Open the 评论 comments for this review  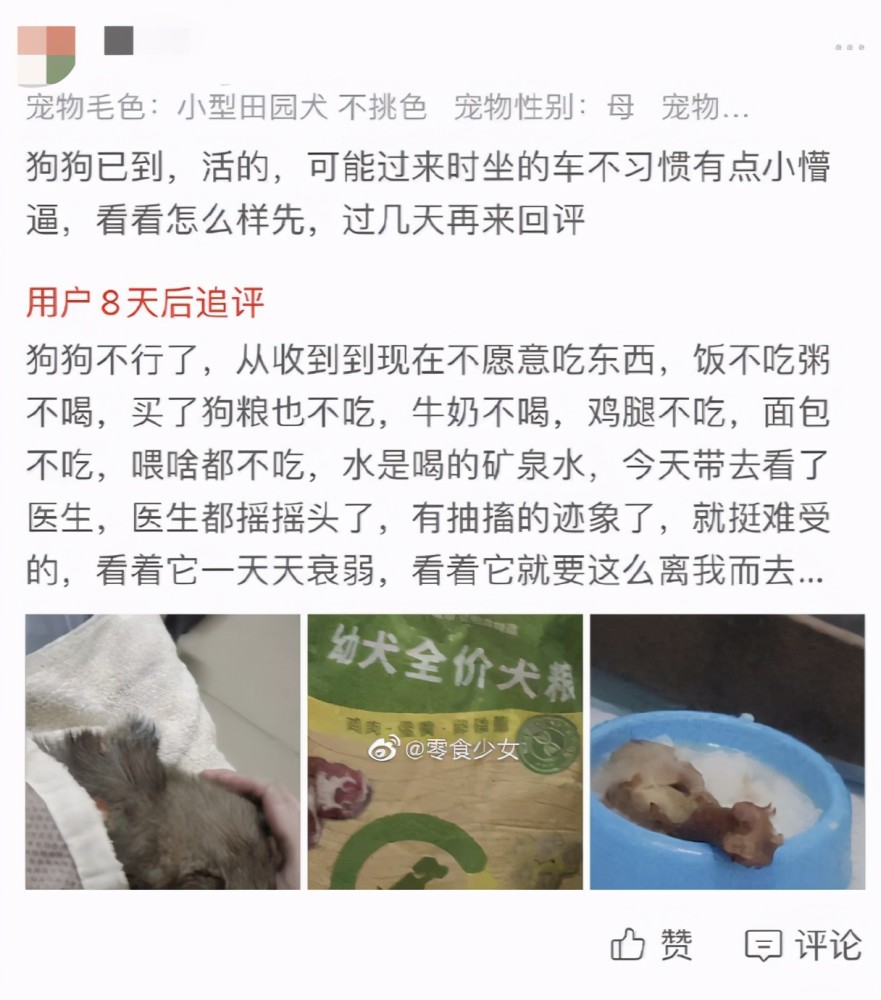[x=803, y=944]
